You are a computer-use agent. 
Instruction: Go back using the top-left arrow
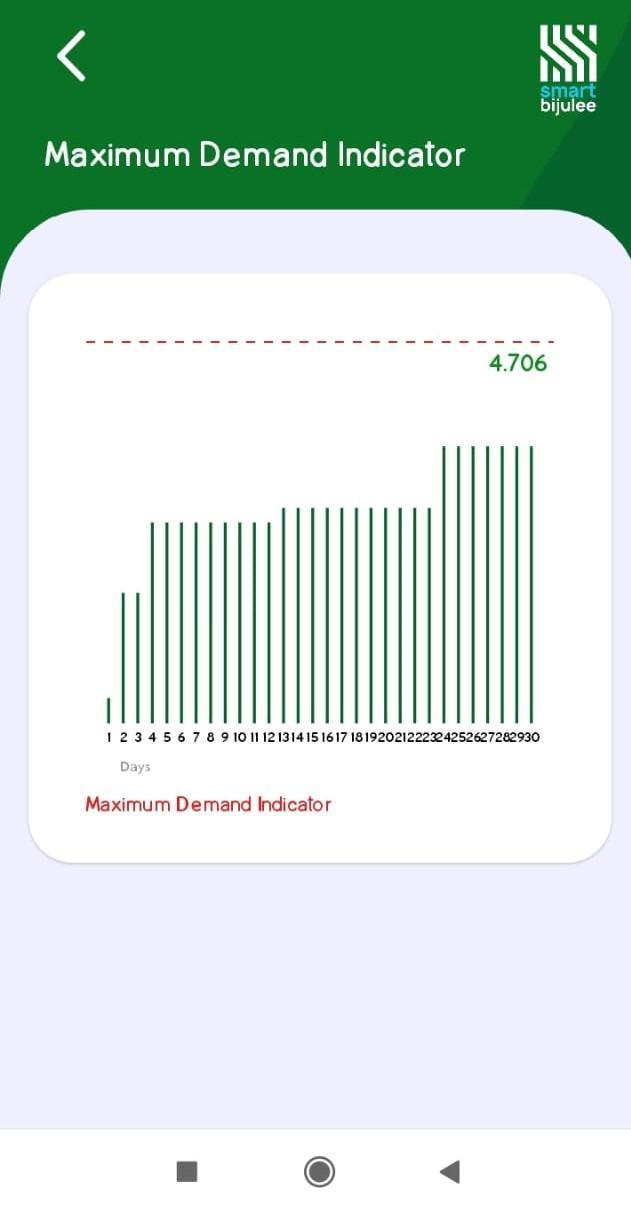coord(71,55)
